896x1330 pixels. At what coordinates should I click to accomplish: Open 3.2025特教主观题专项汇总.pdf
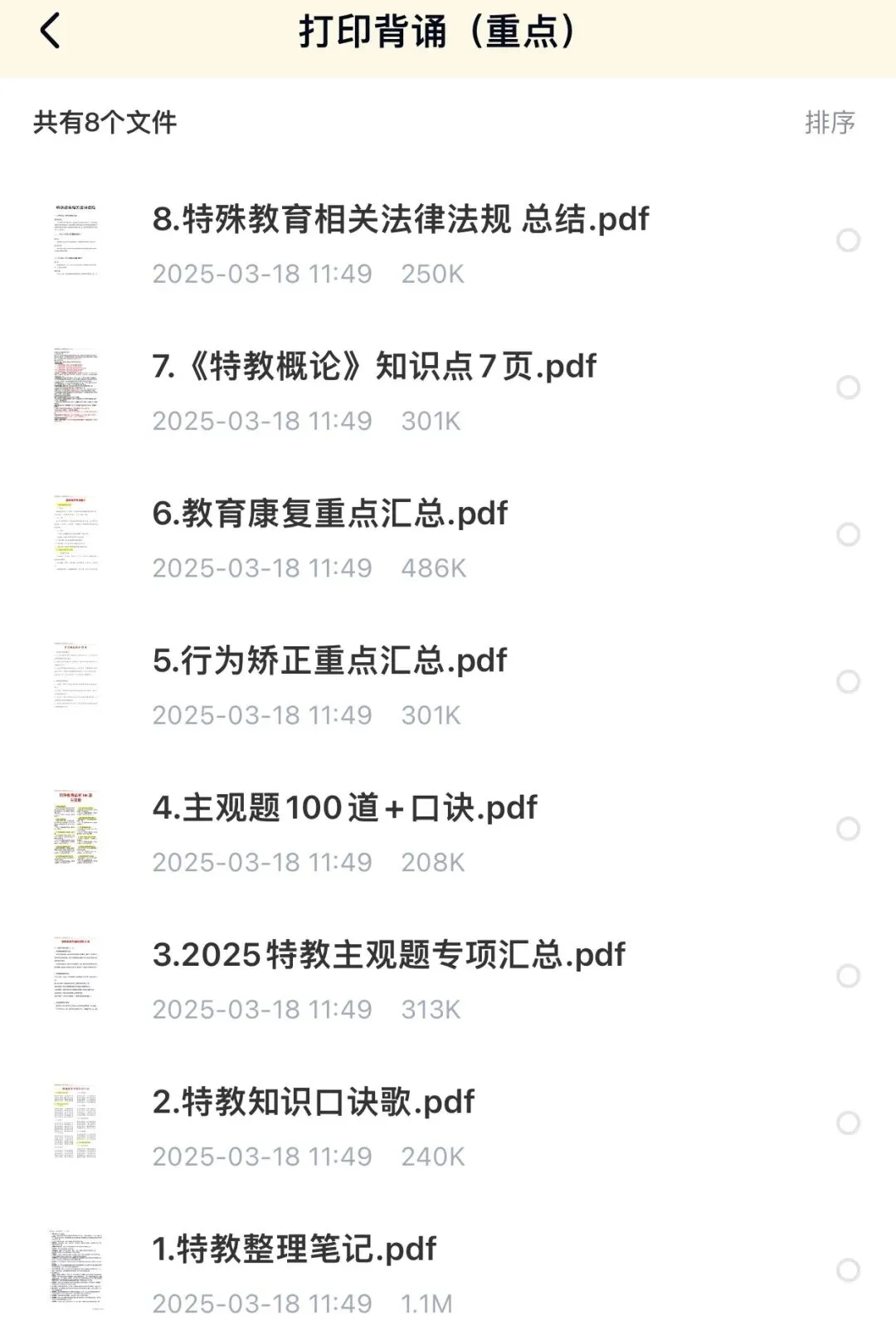click(388, 955)
